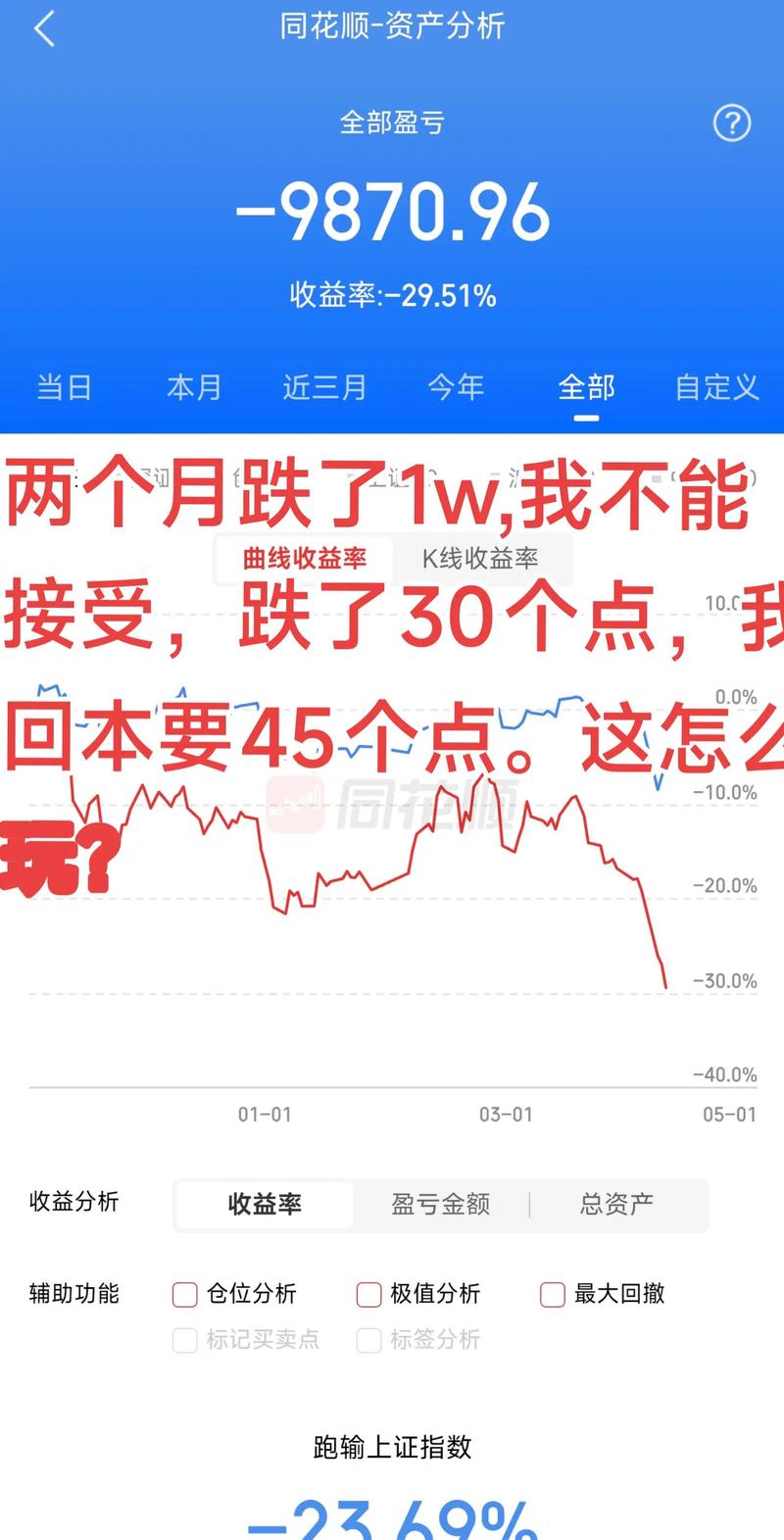Select the 今年 period option
Viewport: 784px width, 1540px height.
pos(455,387)
